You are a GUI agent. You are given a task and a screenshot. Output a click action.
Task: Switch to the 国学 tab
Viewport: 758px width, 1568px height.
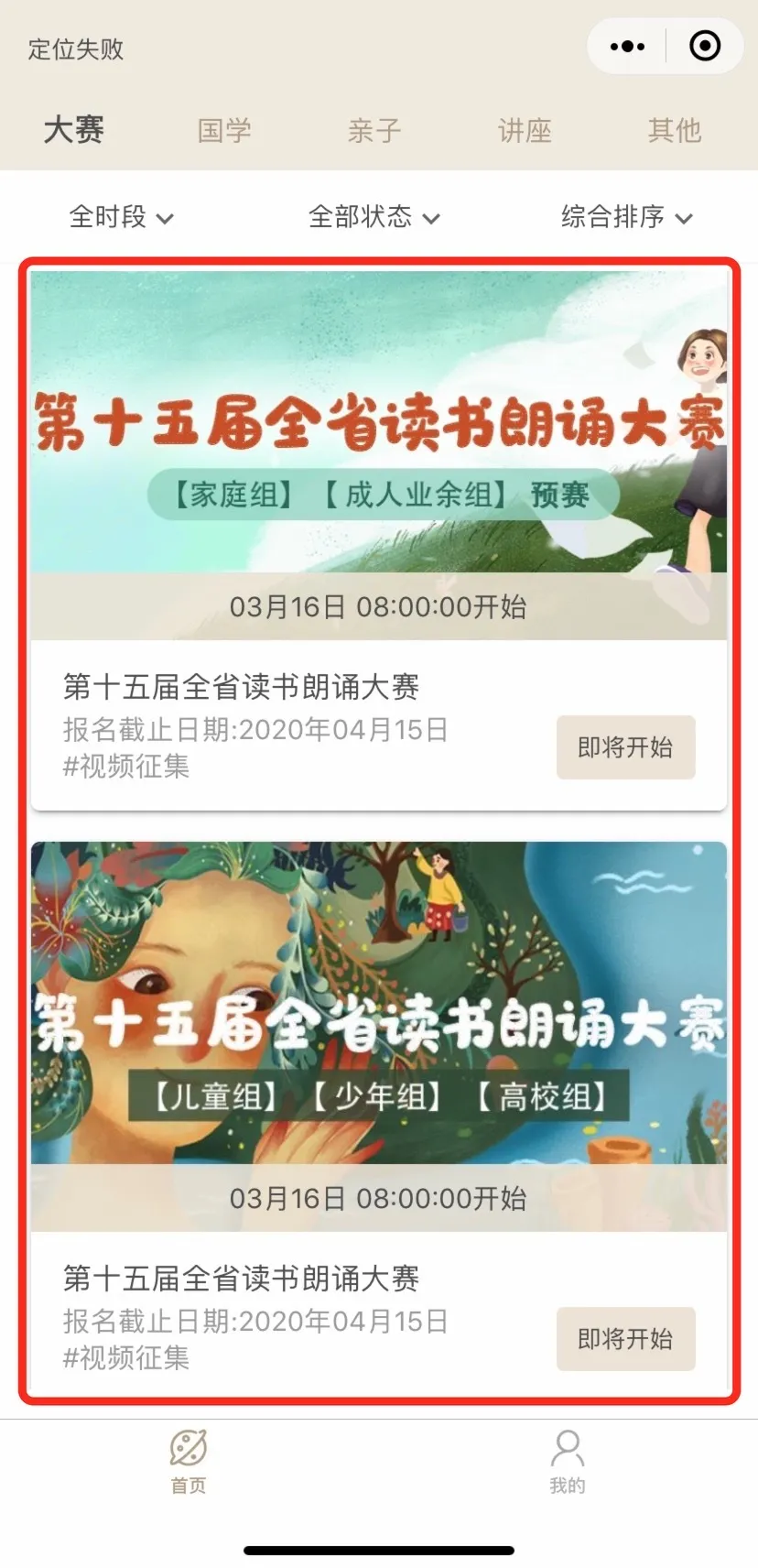coord(224,130)
